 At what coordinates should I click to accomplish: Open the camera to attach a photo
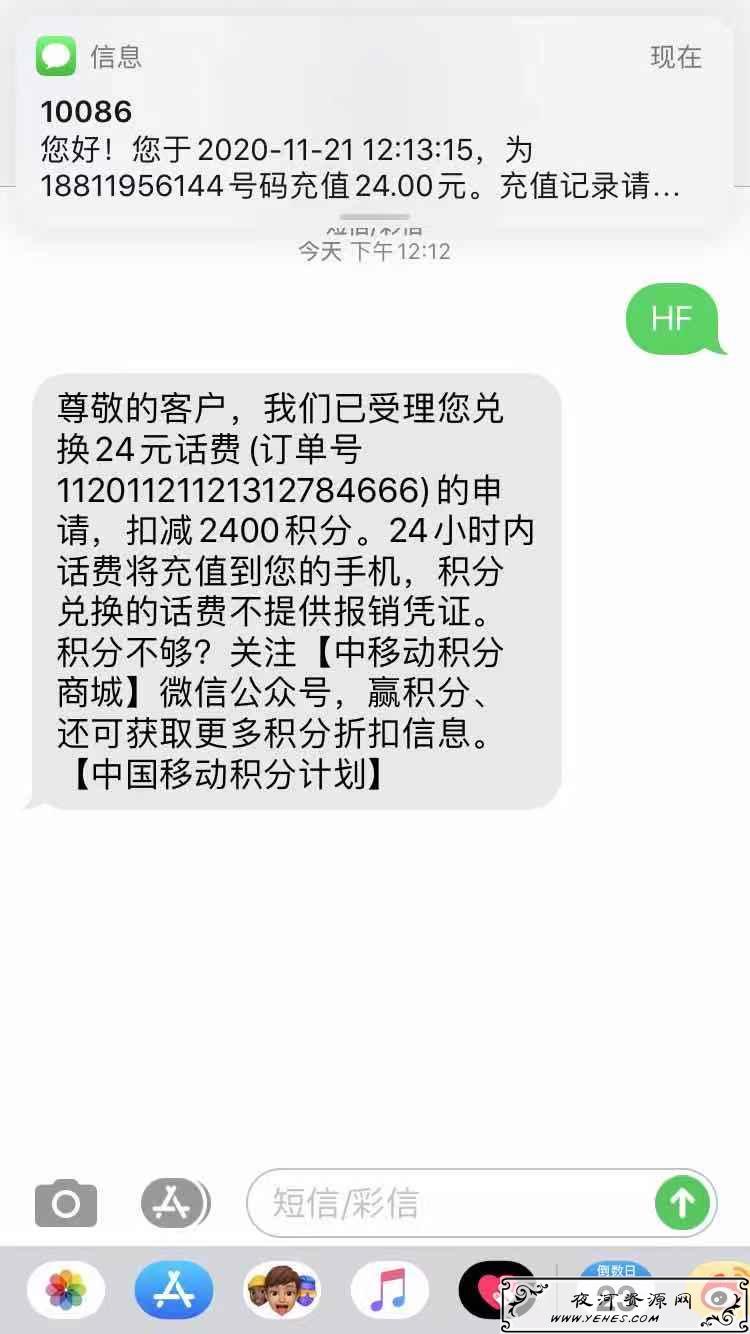(66, 1203)
